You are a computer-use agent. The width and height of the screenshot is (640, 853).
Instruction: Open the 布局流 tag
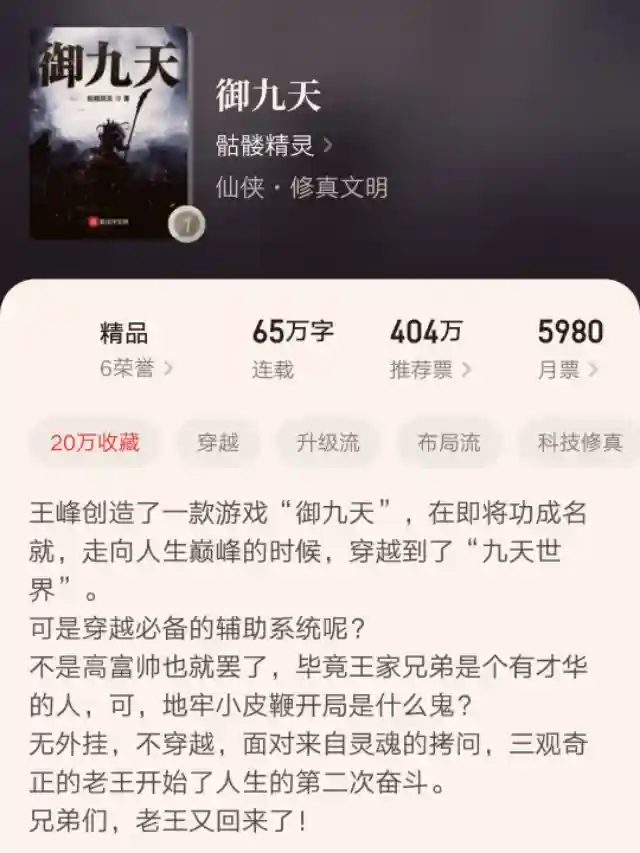[x=447, y=442]
